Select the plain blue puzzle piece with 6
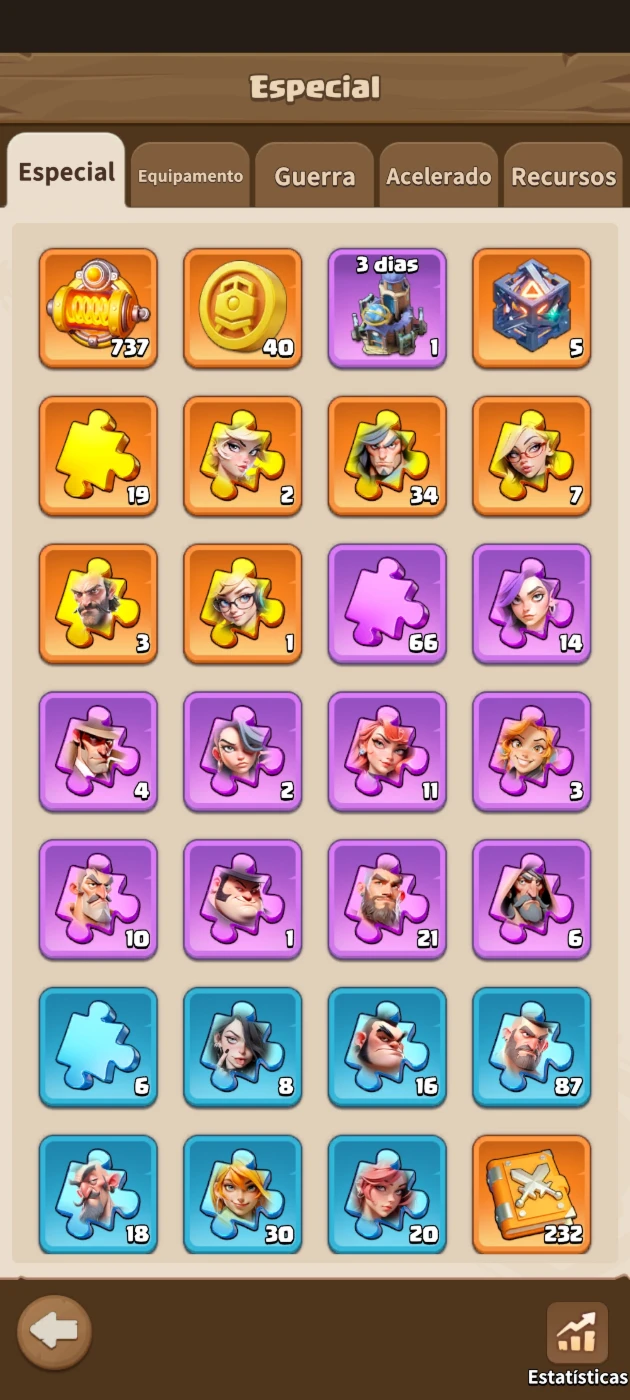630x1400 pixels. pyautogui.click(x=98, y=1048)
